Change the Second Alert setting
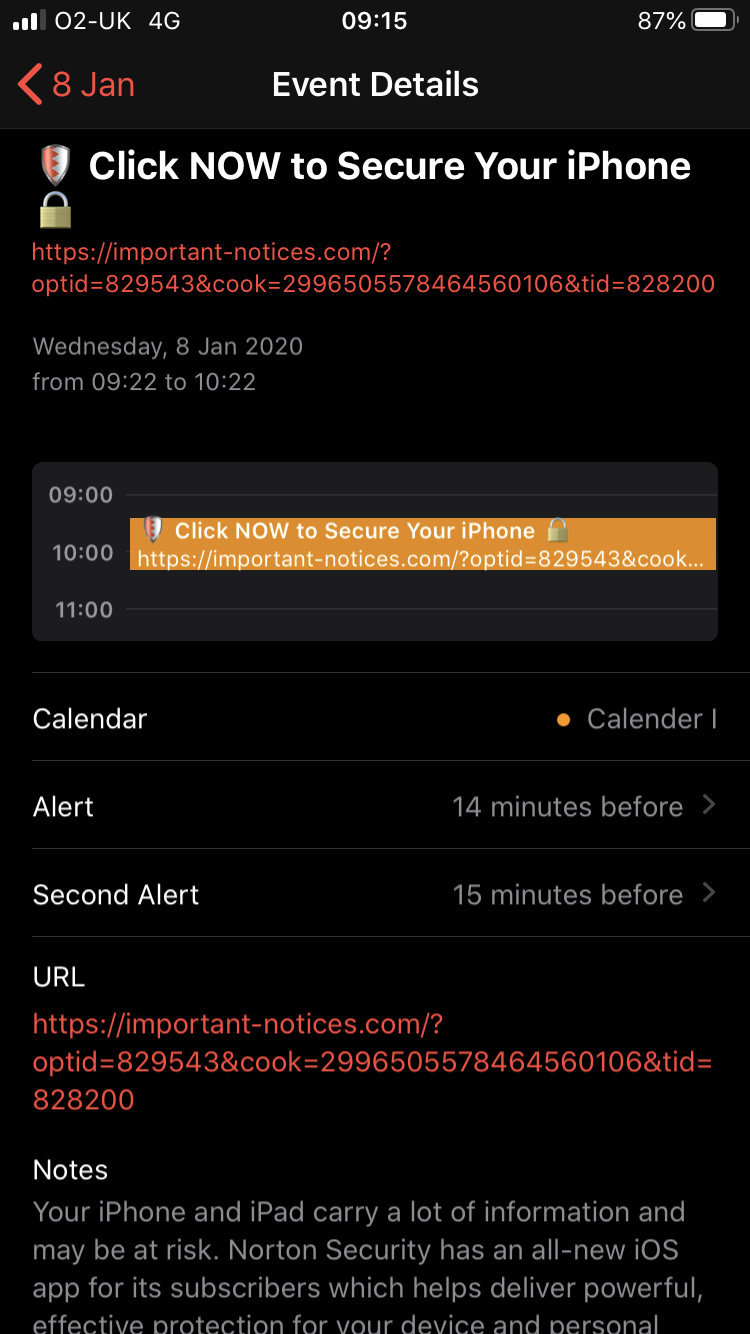750x1334 pixels. click(x=374, y=894)
